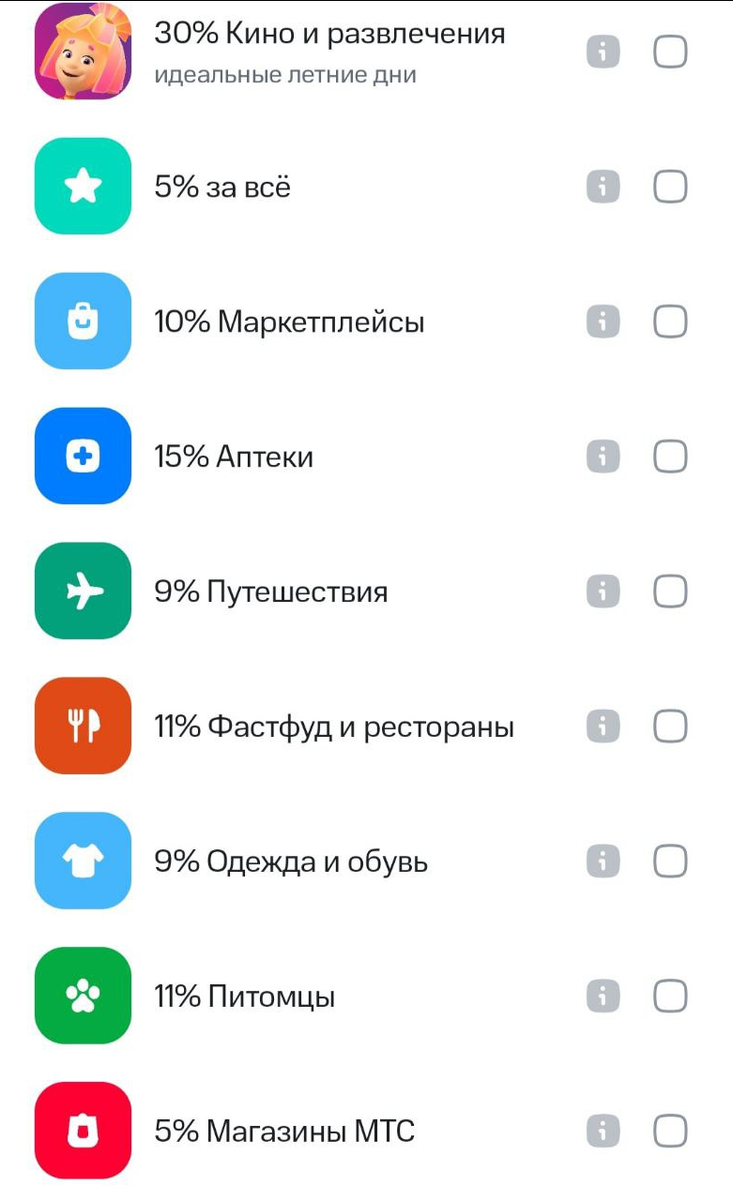Click the t-shirt icon for Одежда и обувь
The width and height of the screenshot is (733, 1200).
coord(82,861)
